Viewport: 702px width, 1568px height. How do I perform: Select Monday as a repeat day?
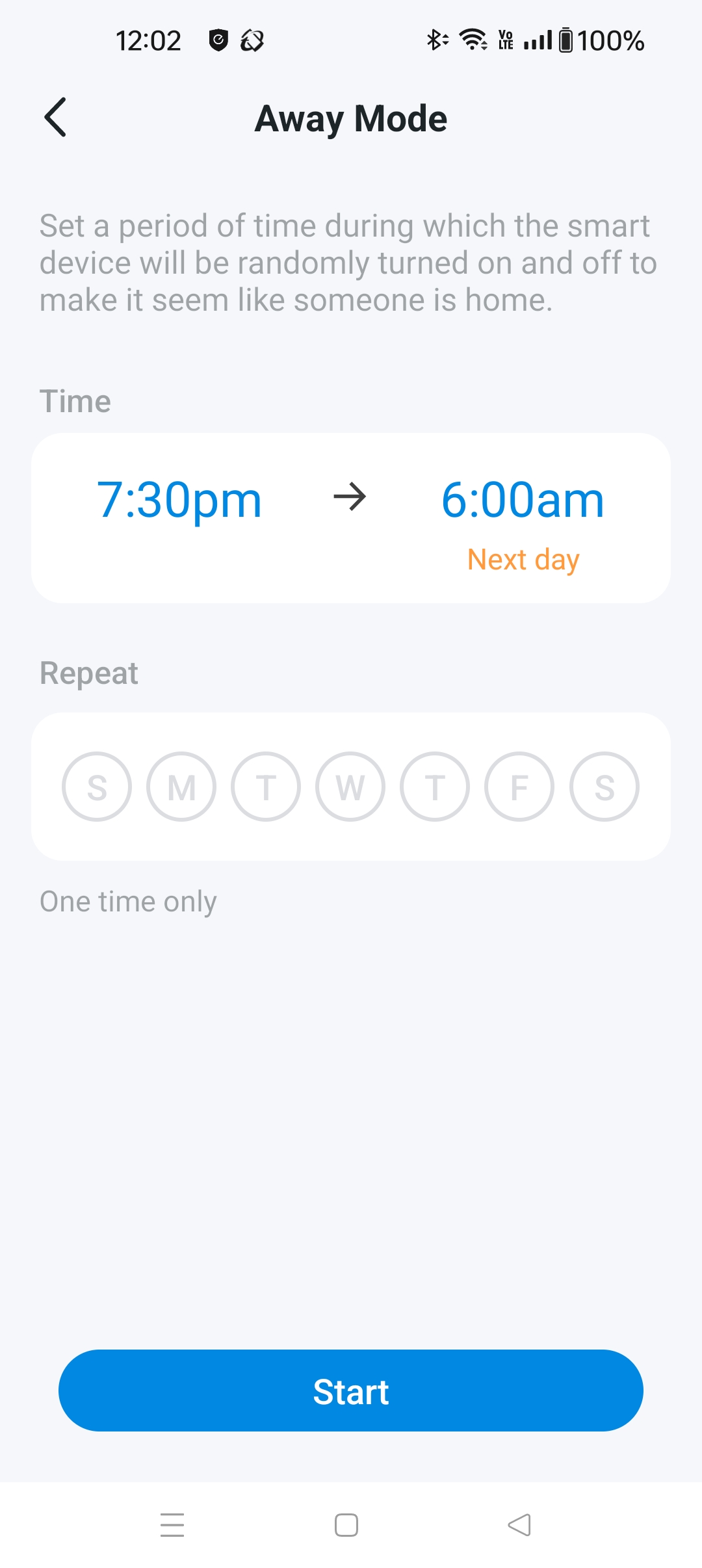(181, 787)
